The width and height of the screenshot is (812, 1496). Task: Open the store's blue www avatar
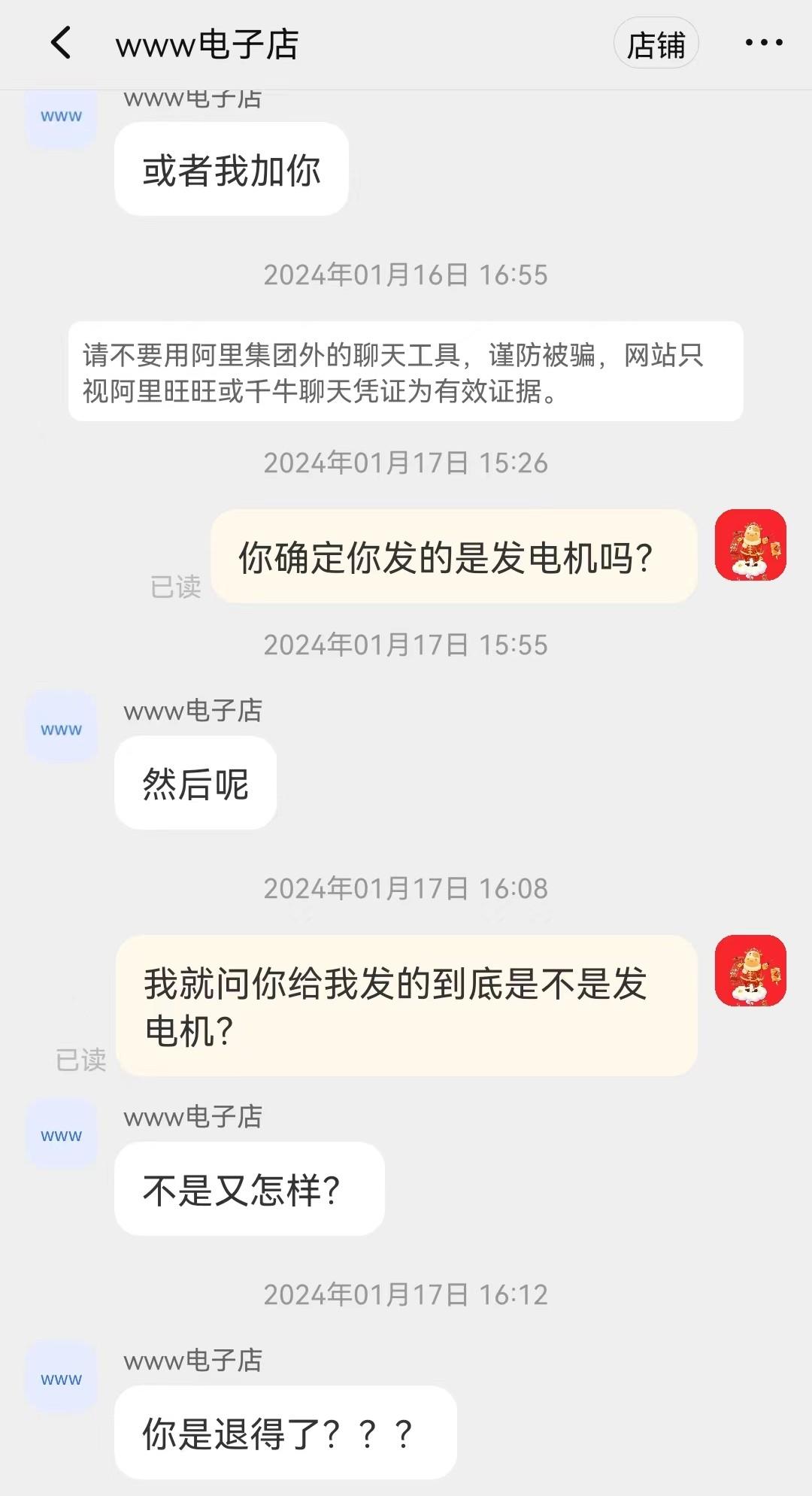[x=61, y=114]
